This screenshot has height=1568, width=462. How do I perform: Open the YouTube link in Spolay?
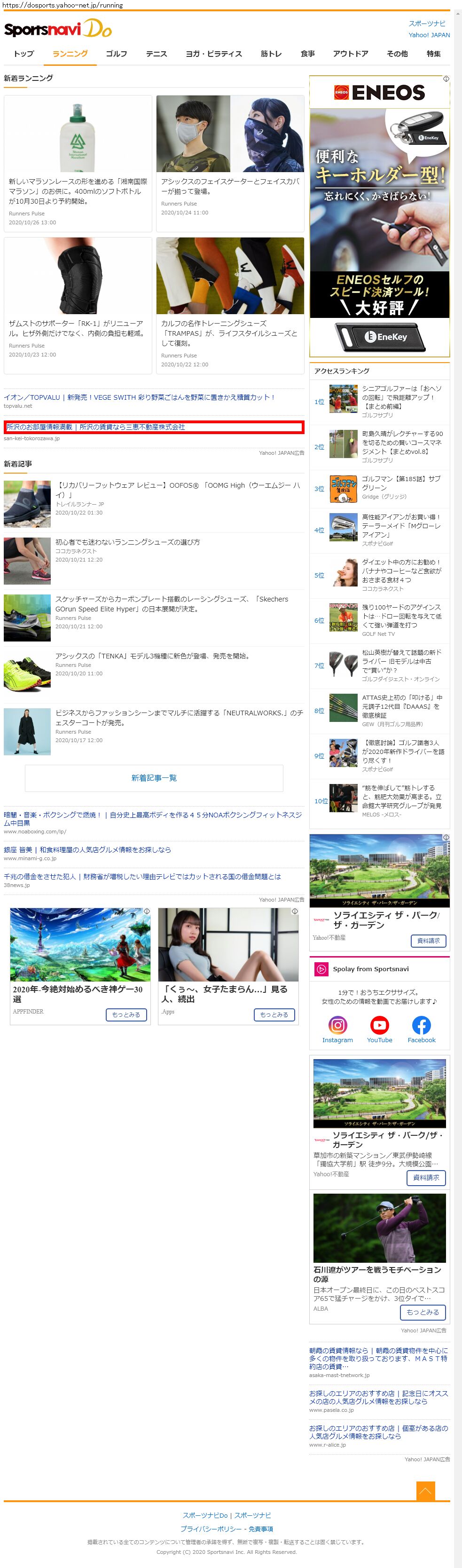[379, 1029]
